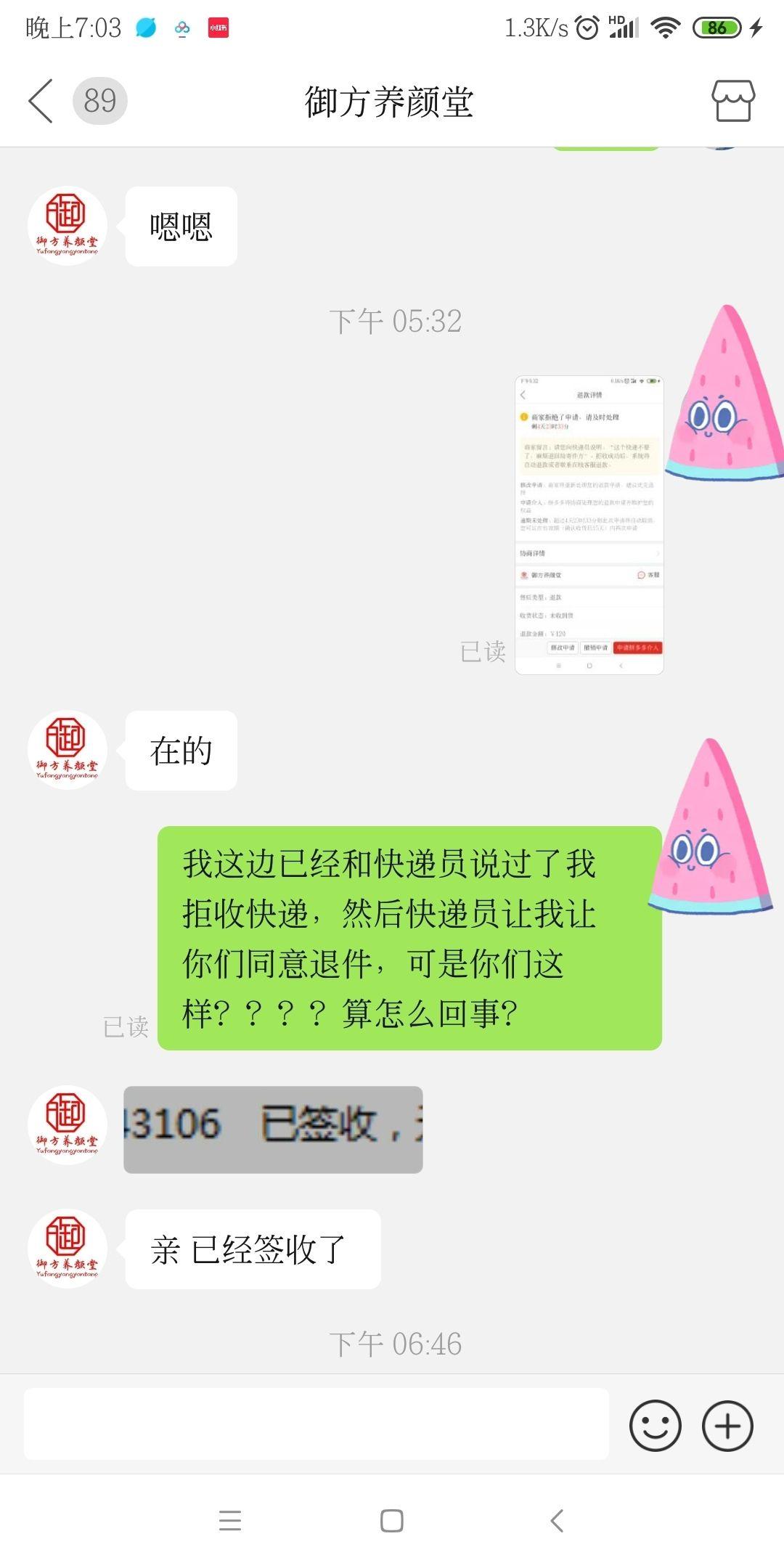Tap the system home button

point(392,1520)
